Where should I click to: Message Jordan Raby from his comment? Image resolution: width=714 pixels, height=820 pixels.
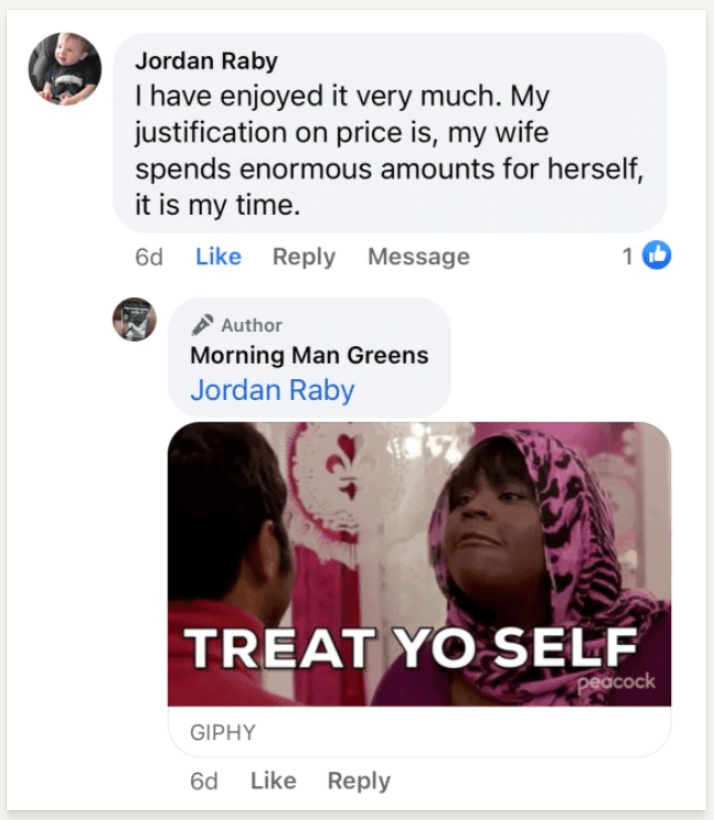tap(418, 257)
